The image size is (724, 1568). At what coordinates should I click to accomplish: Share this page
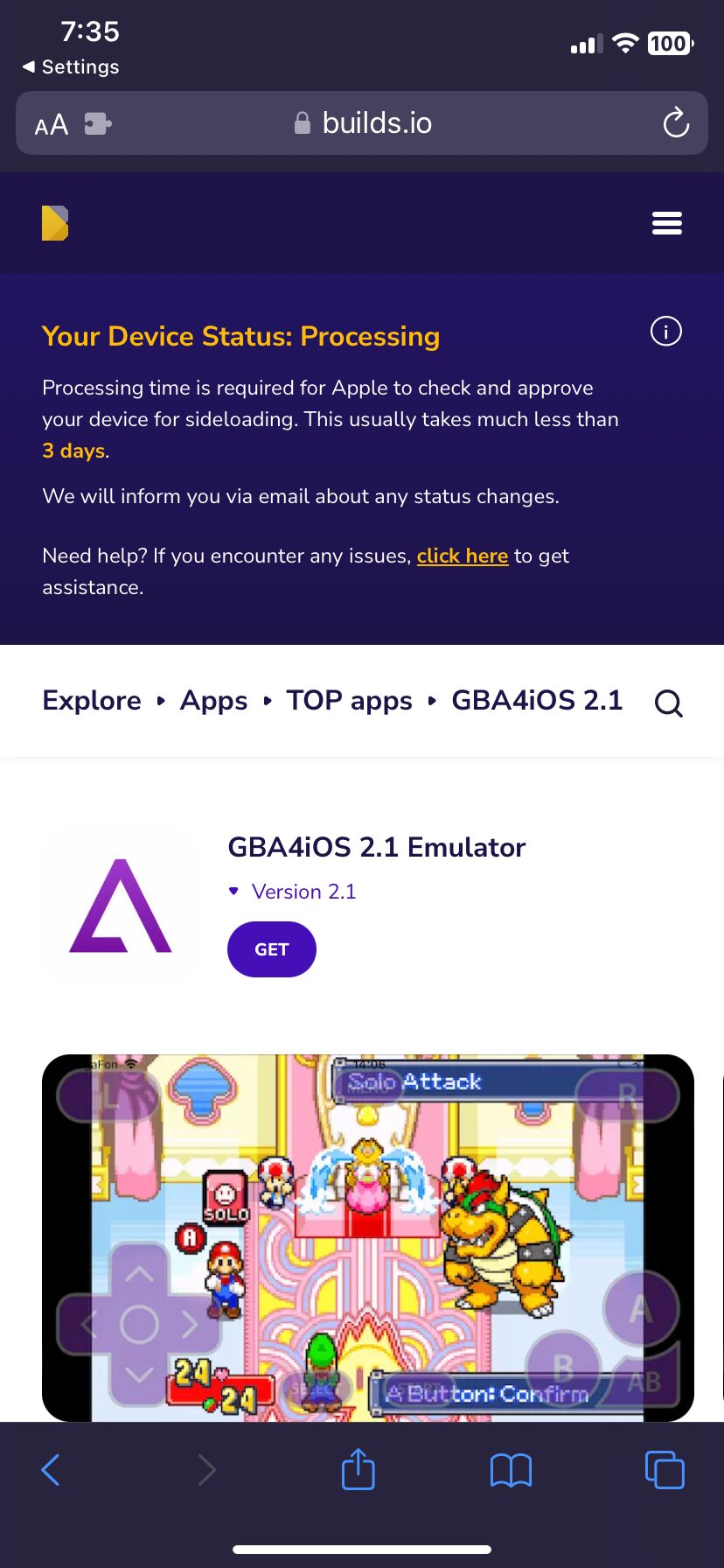click(x=358, y=1469)
